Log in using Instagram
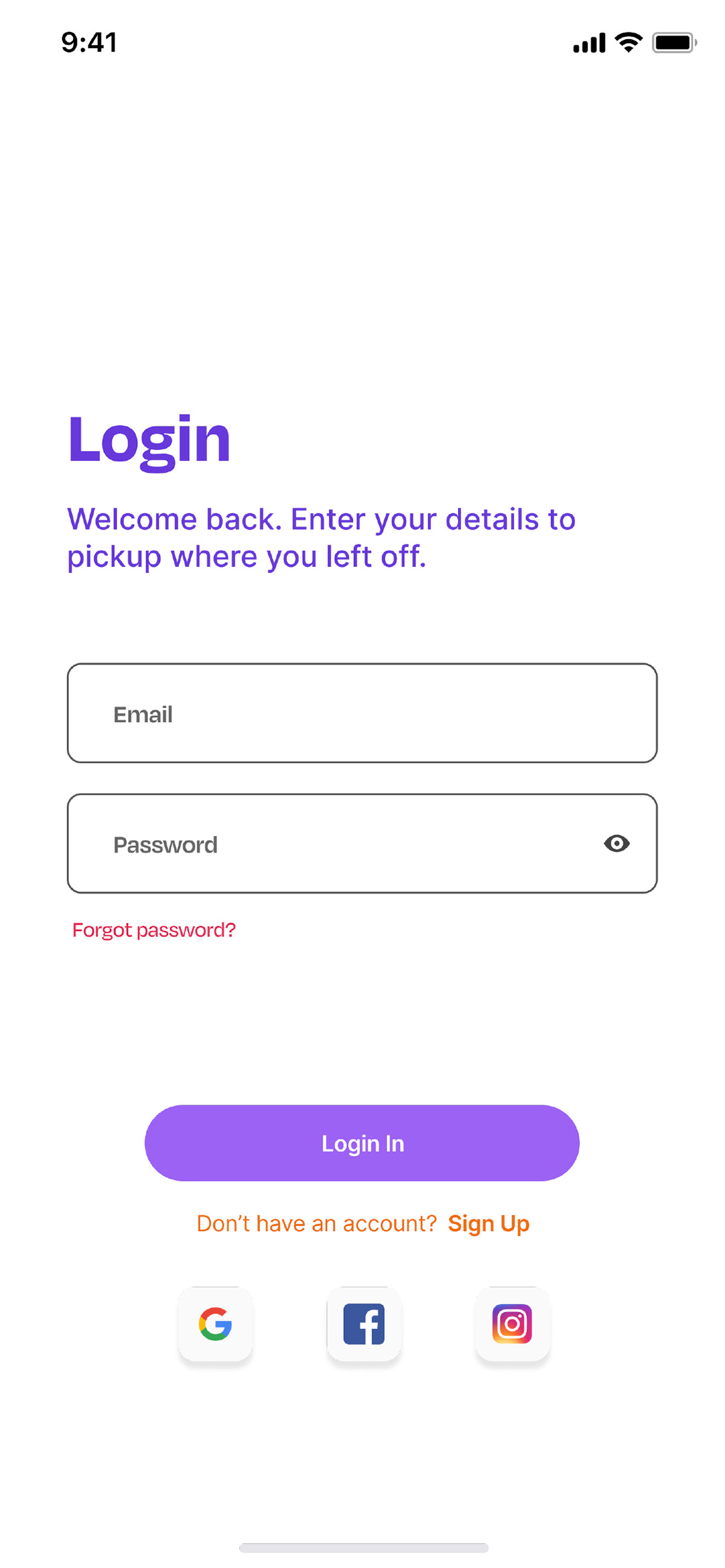The width and height of the screenshot is (725, 1568). click(512, 1323)
